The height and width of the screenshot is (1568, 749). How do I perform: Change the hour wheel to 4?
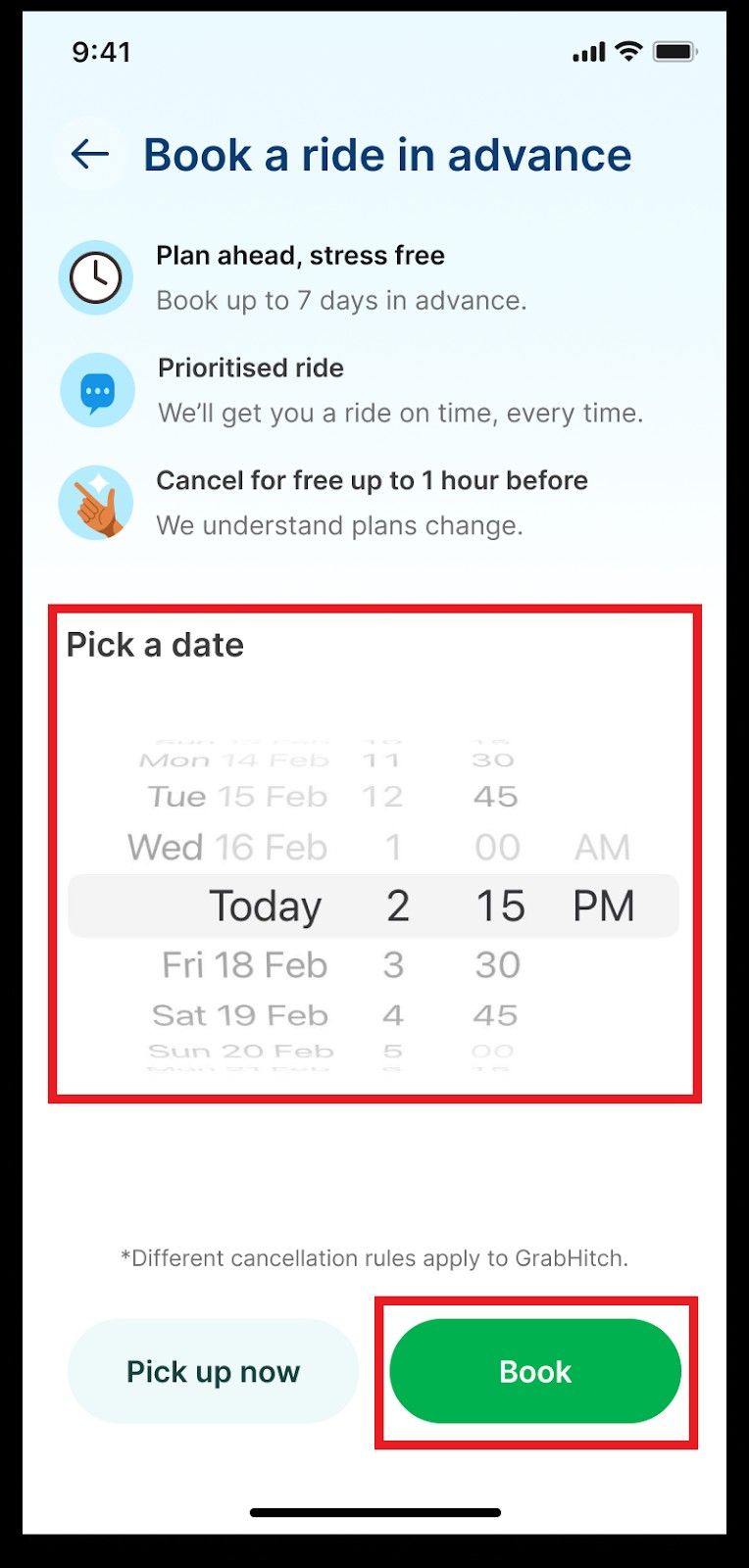[x=393, y=1015]
